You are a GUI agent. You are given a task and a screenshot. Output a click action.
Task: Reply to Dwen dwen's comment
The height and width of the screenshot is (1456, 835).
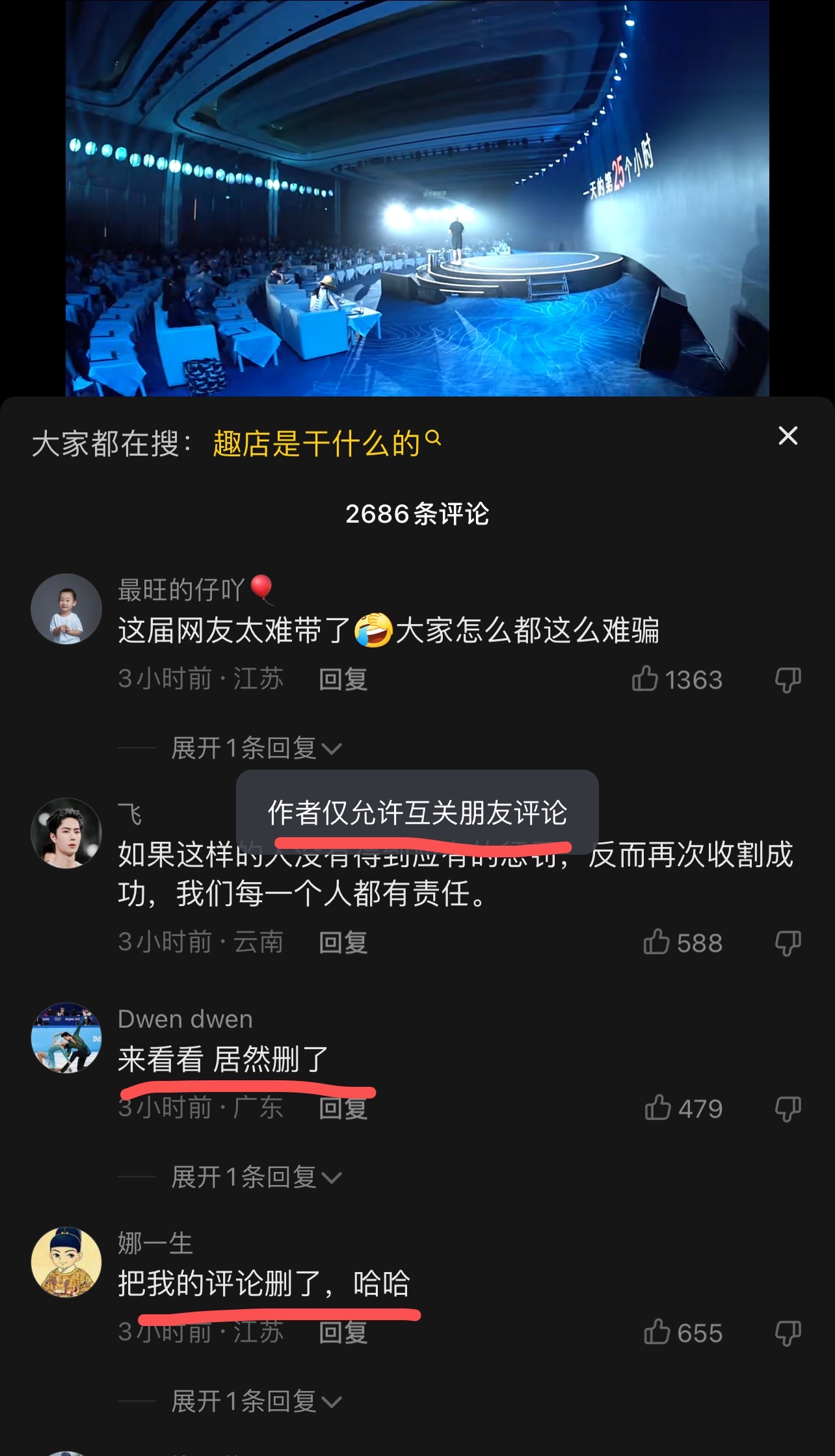pyautogui.click(x=343, y=1109)
